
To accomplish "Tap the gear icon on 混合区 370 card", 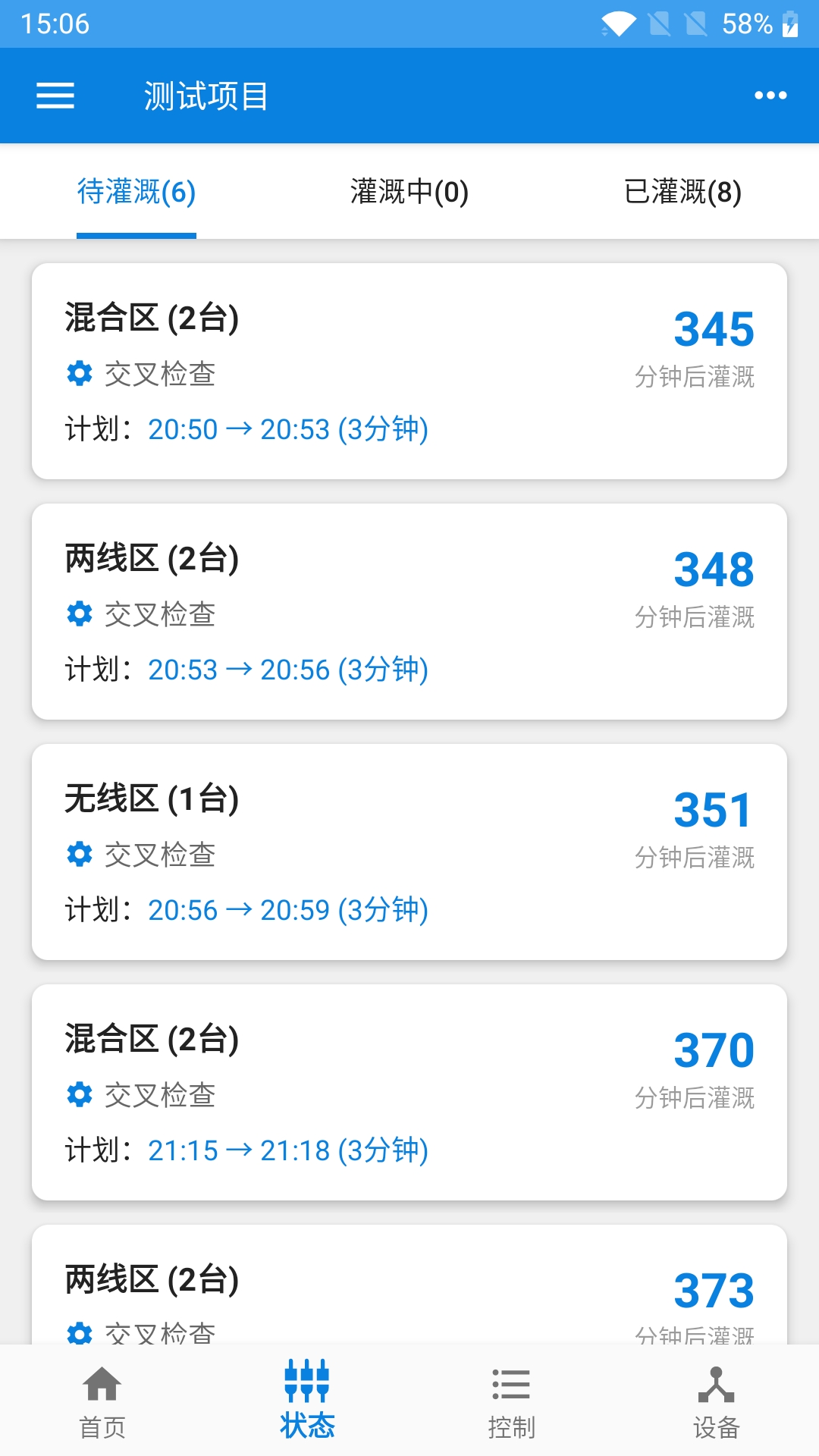I will tap(79, 1094).
